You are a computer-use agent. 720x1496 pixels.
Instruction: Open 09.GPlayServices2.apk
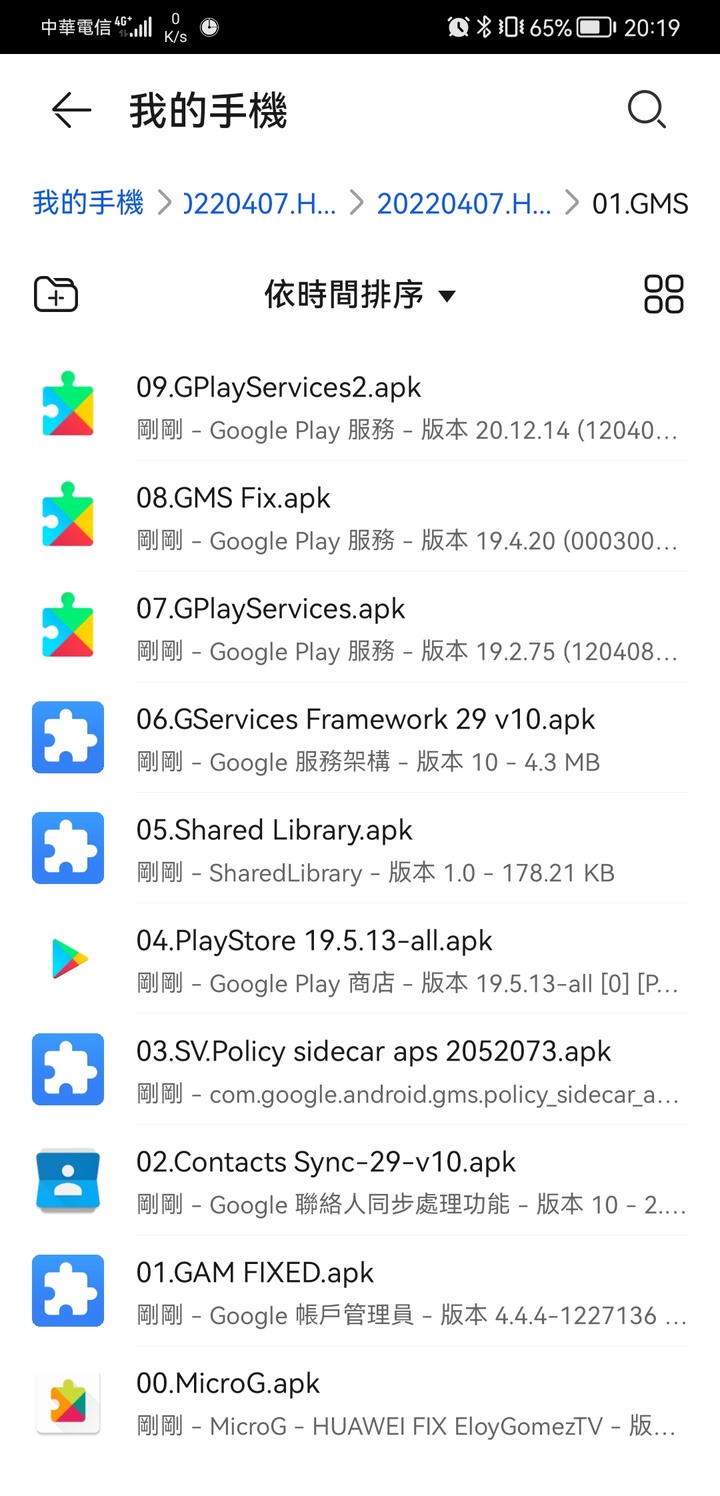coord(360,405)
